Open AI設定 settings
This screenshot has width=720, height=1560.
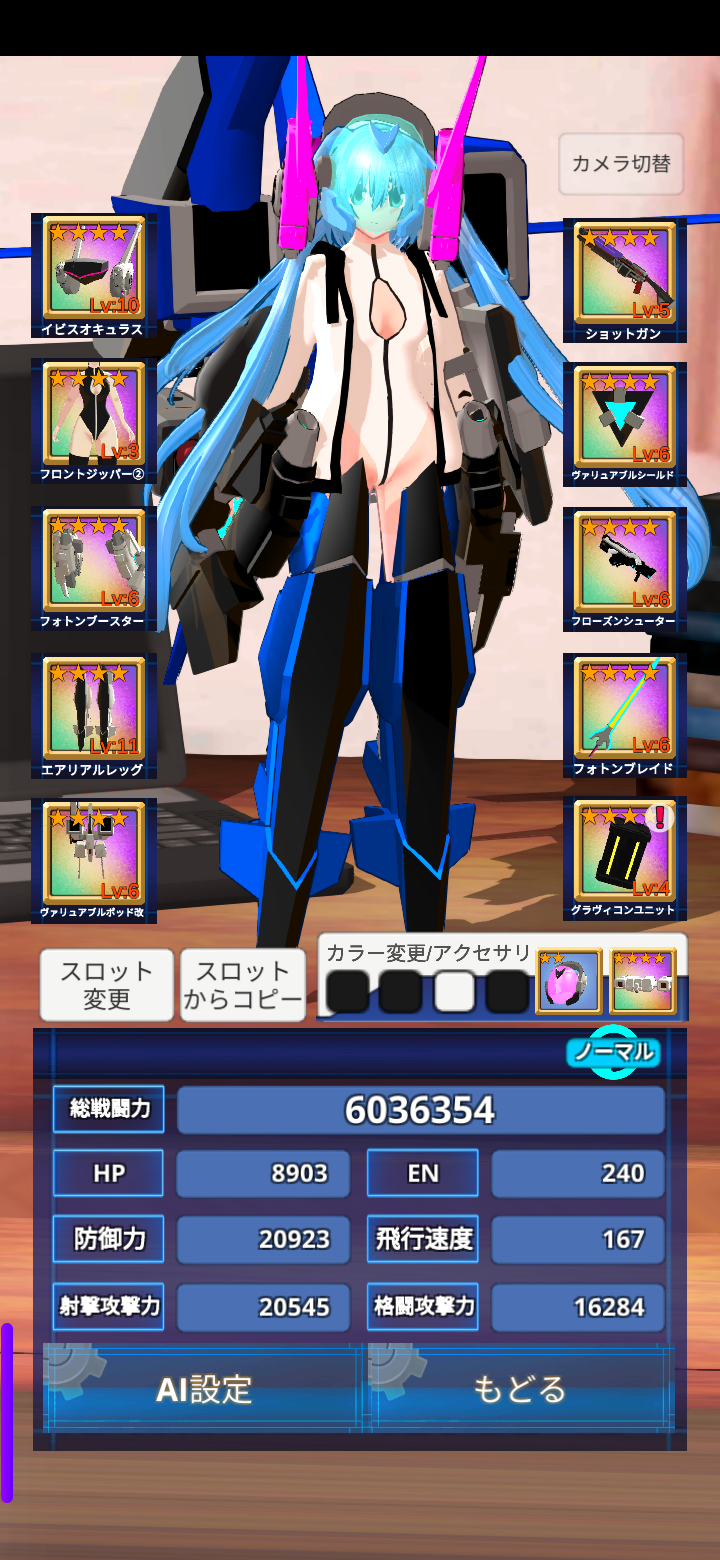[204, 1389]
